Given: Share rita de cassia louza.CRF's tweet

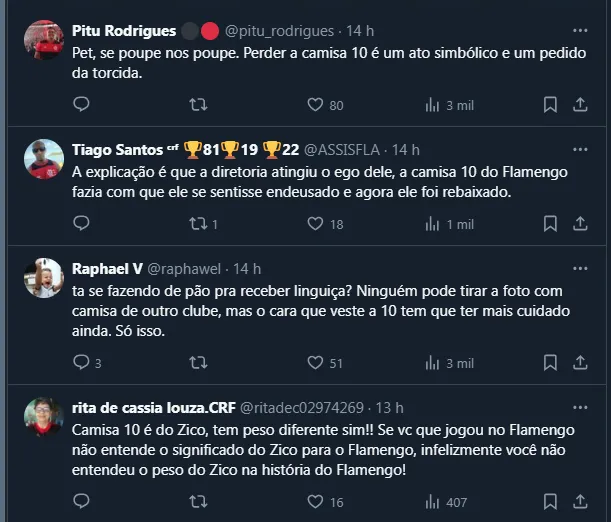Looking at the screenshot, I should click(580, 502).
